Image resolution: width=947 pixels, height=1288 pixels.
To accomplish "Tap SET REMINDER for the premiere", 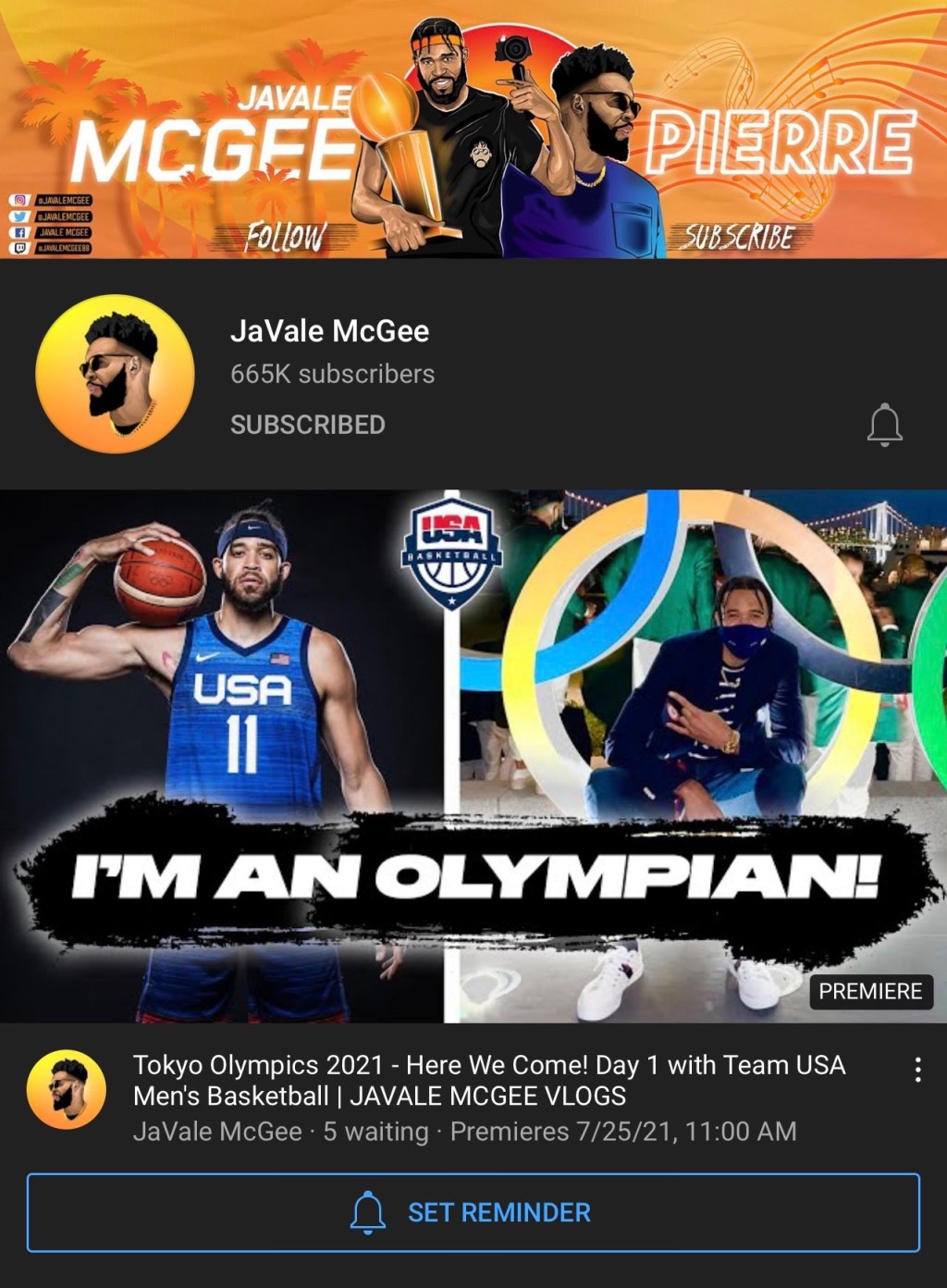I will (x=473, y=1212).
